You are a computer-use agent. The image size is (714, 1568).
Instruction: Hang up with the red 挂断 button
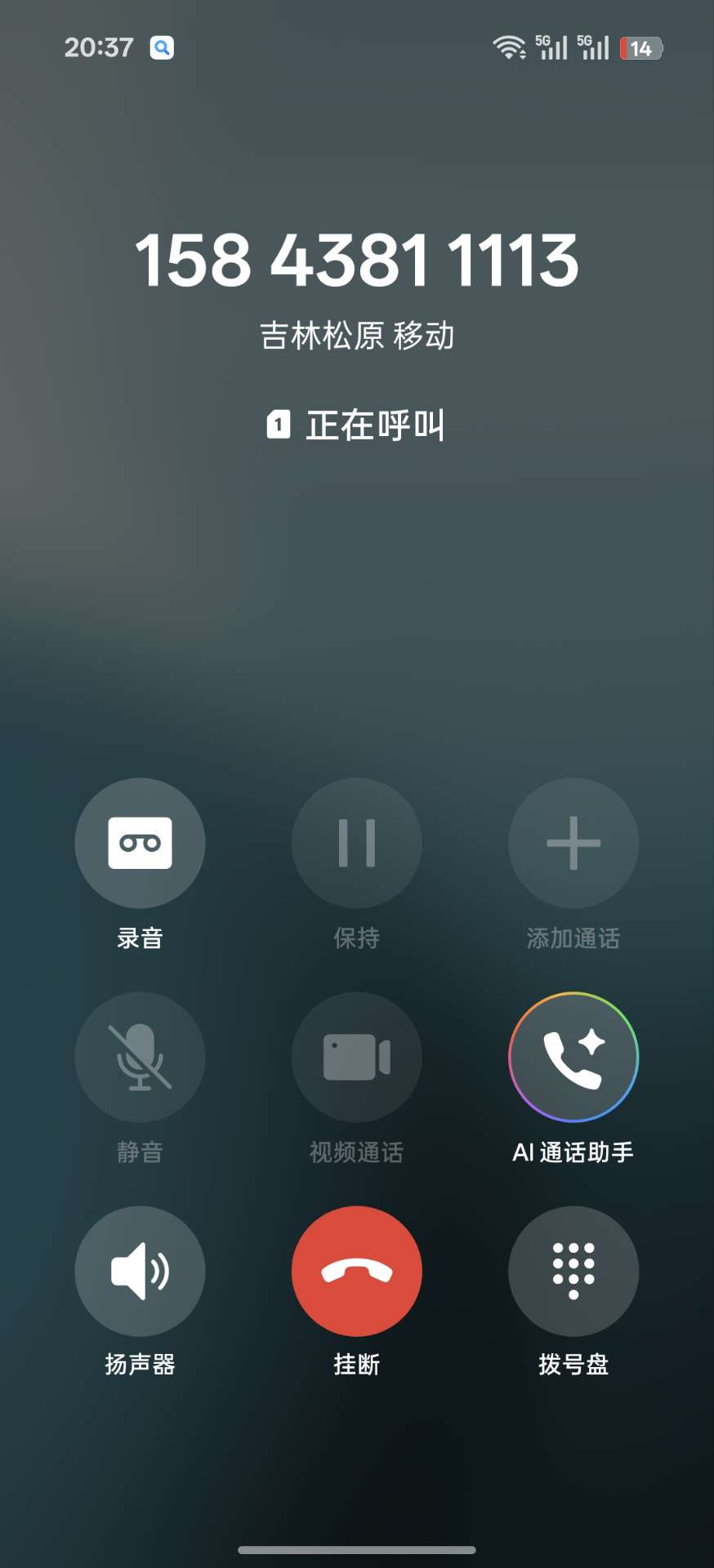pyautogui.click(x=357, y=1271)
